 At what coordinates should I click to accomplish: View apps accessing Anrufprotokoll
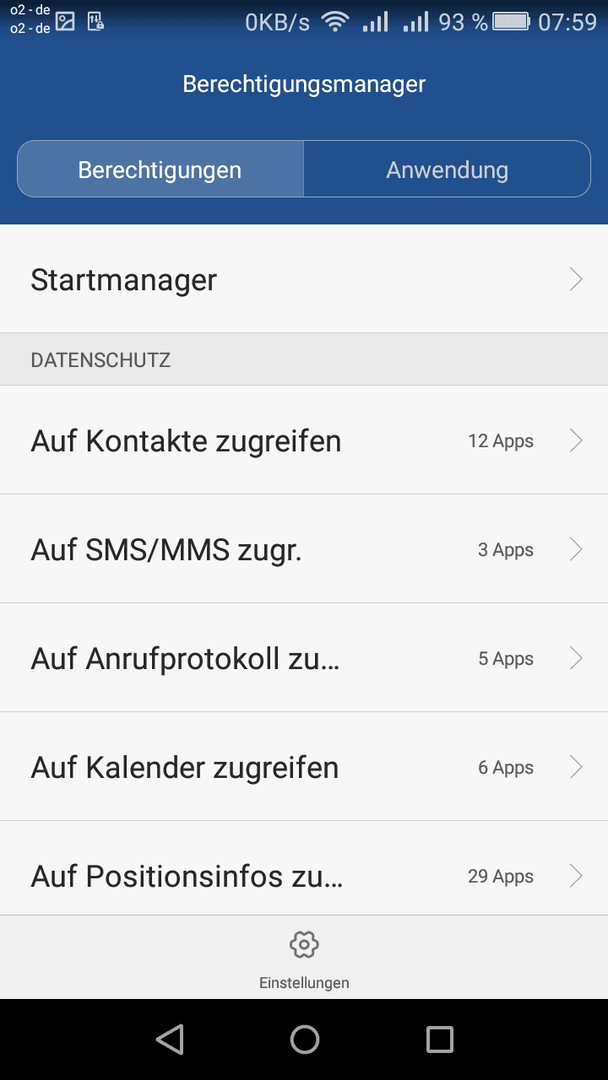pyautogui.click(x=304, y=658)
